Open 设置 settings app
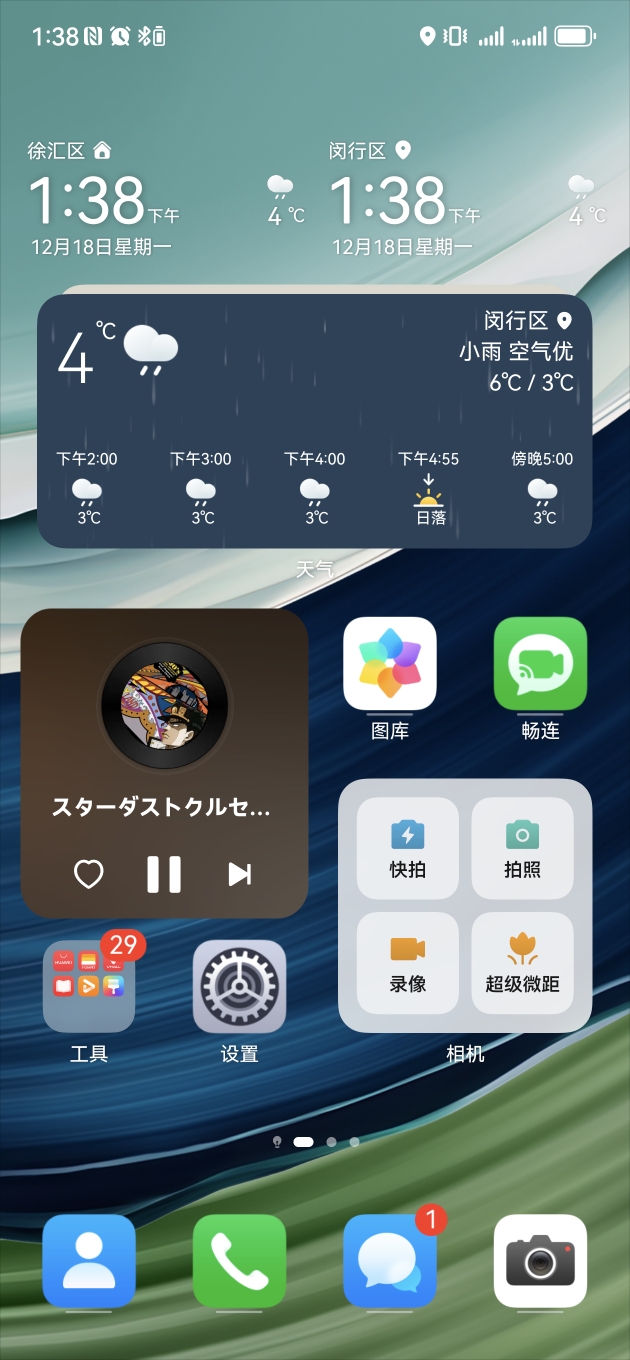The width and height of the screenshot is (630, 1360). pos(239,987)
